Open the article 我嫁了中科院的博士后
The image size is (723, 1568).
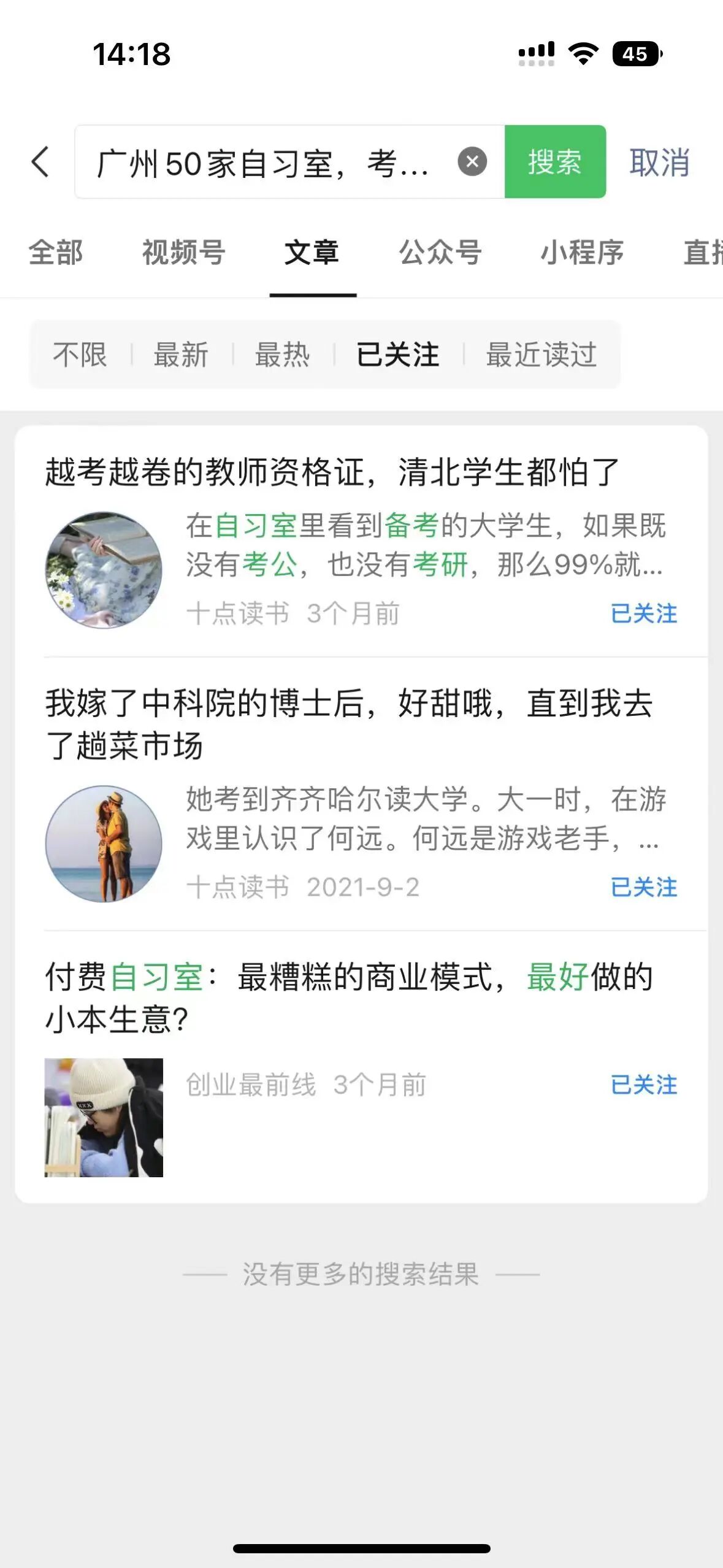click(x=361, y=794)
